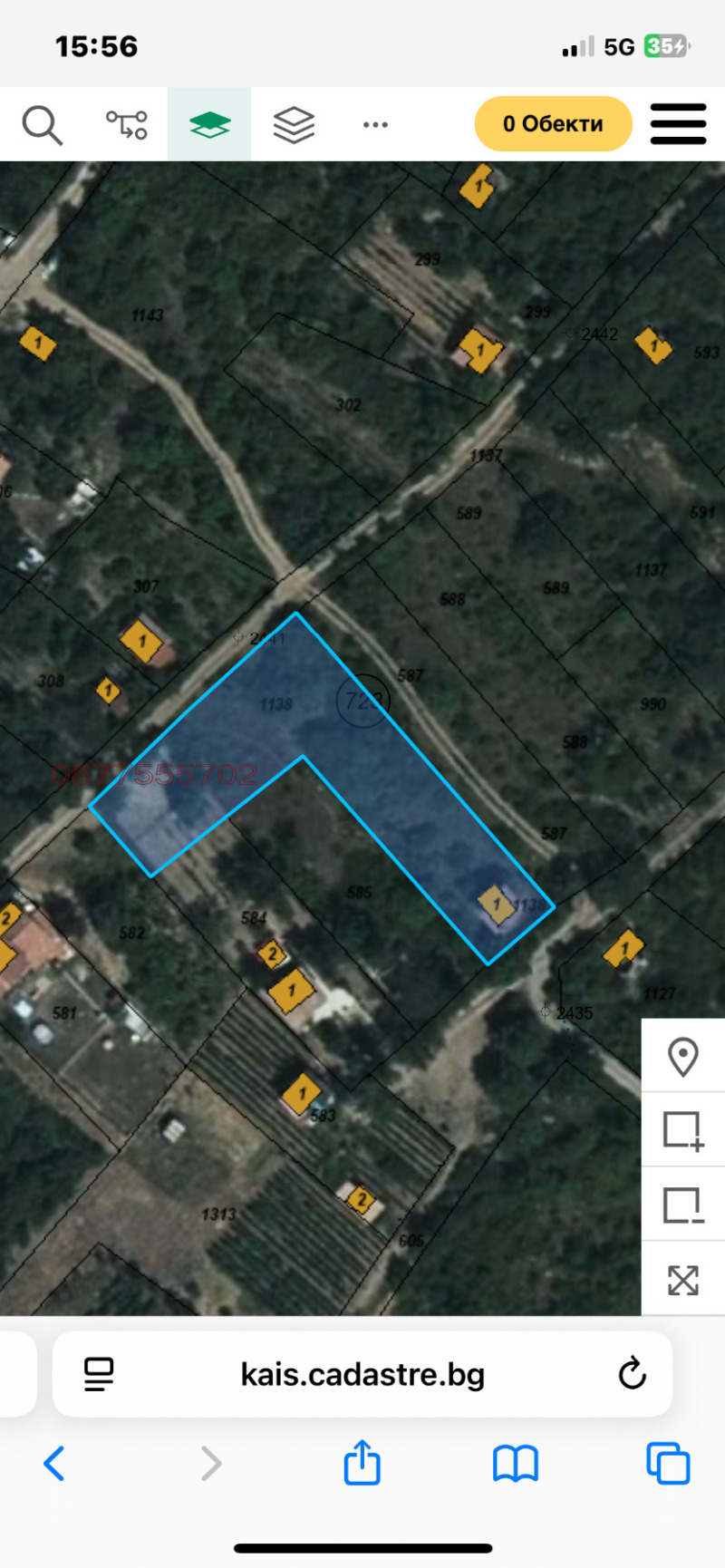Tap the square plus zoom-in button
This screenshot has width=725, height=1568.
coord(682,1130)
